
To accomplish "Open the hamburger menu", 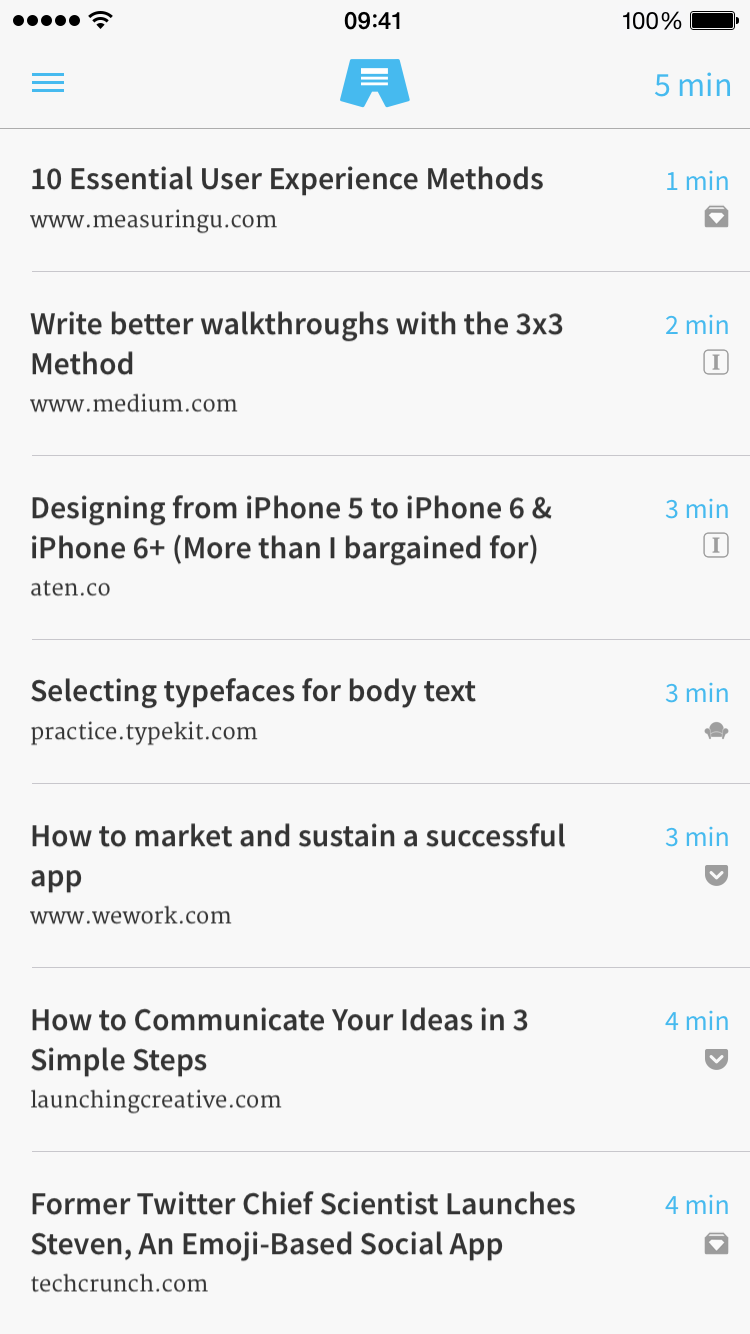I will pos(48,83).
